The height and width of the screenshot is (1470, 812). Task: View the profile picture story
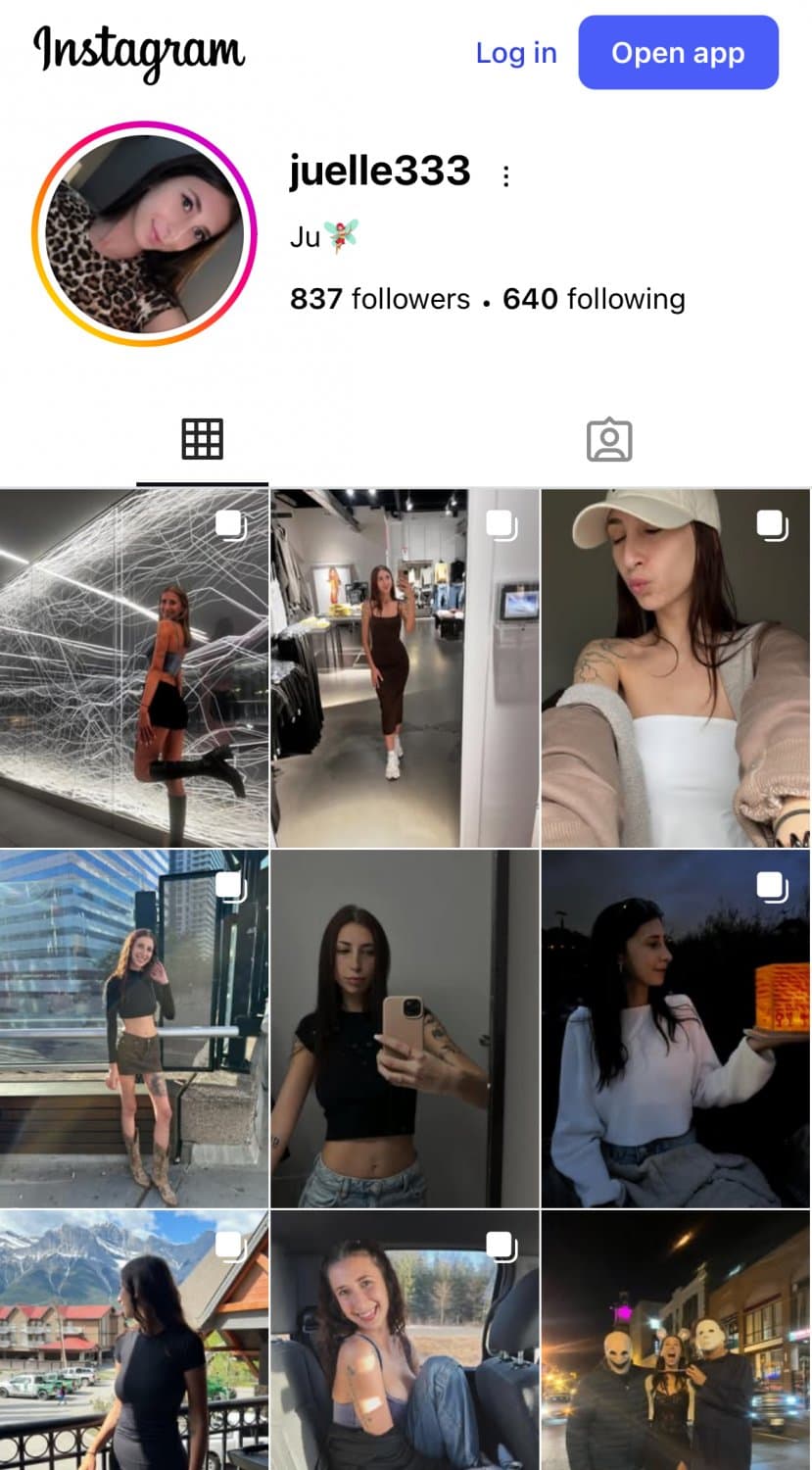pos(144,233)
